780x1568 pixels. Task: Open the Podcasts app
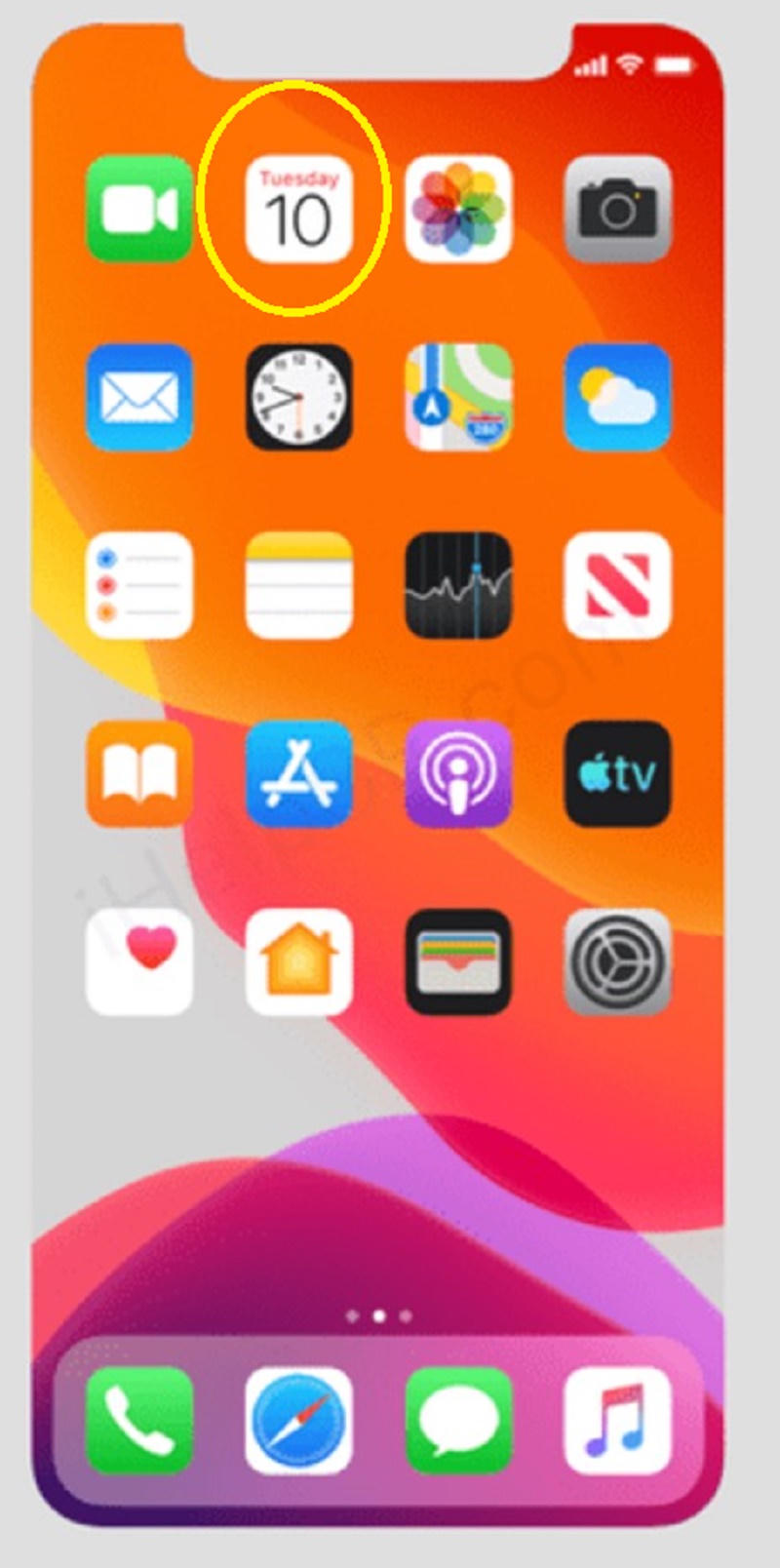tap(458, 774)
